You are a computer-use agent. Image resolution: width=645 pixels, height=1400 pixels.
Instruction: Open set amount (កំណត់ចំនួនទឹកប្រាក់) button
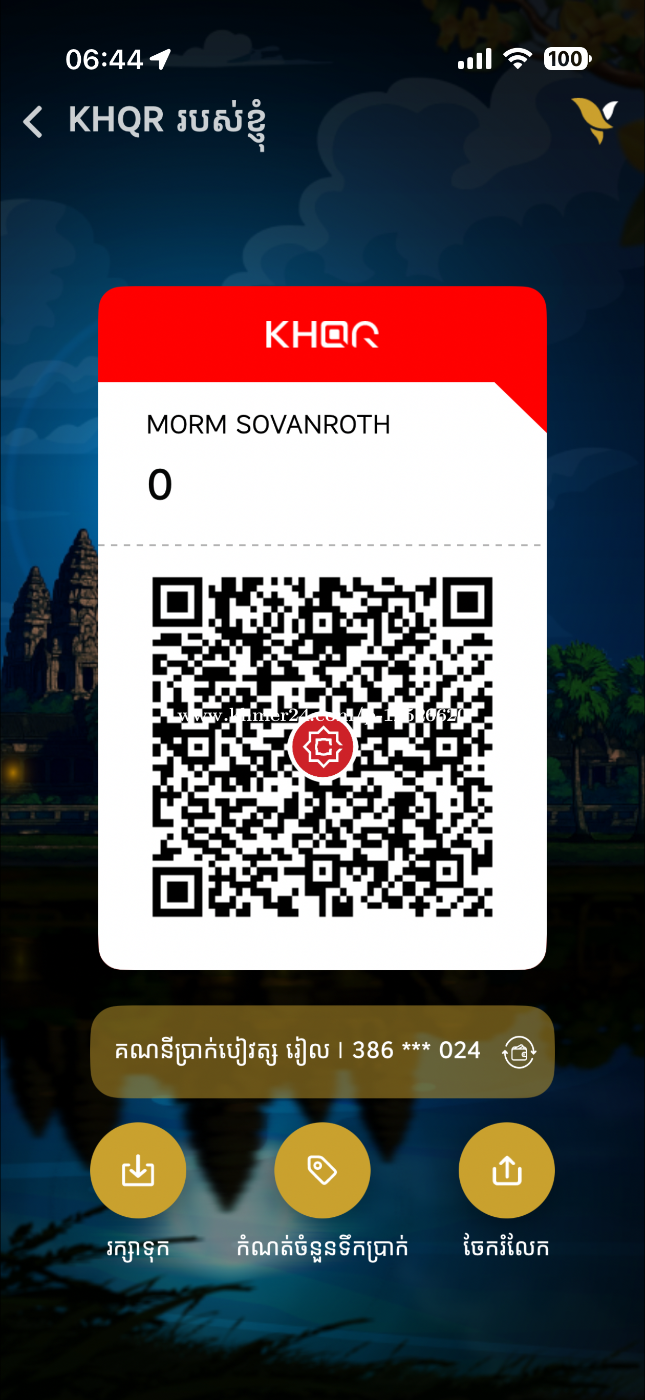[x=322, y=1170]
